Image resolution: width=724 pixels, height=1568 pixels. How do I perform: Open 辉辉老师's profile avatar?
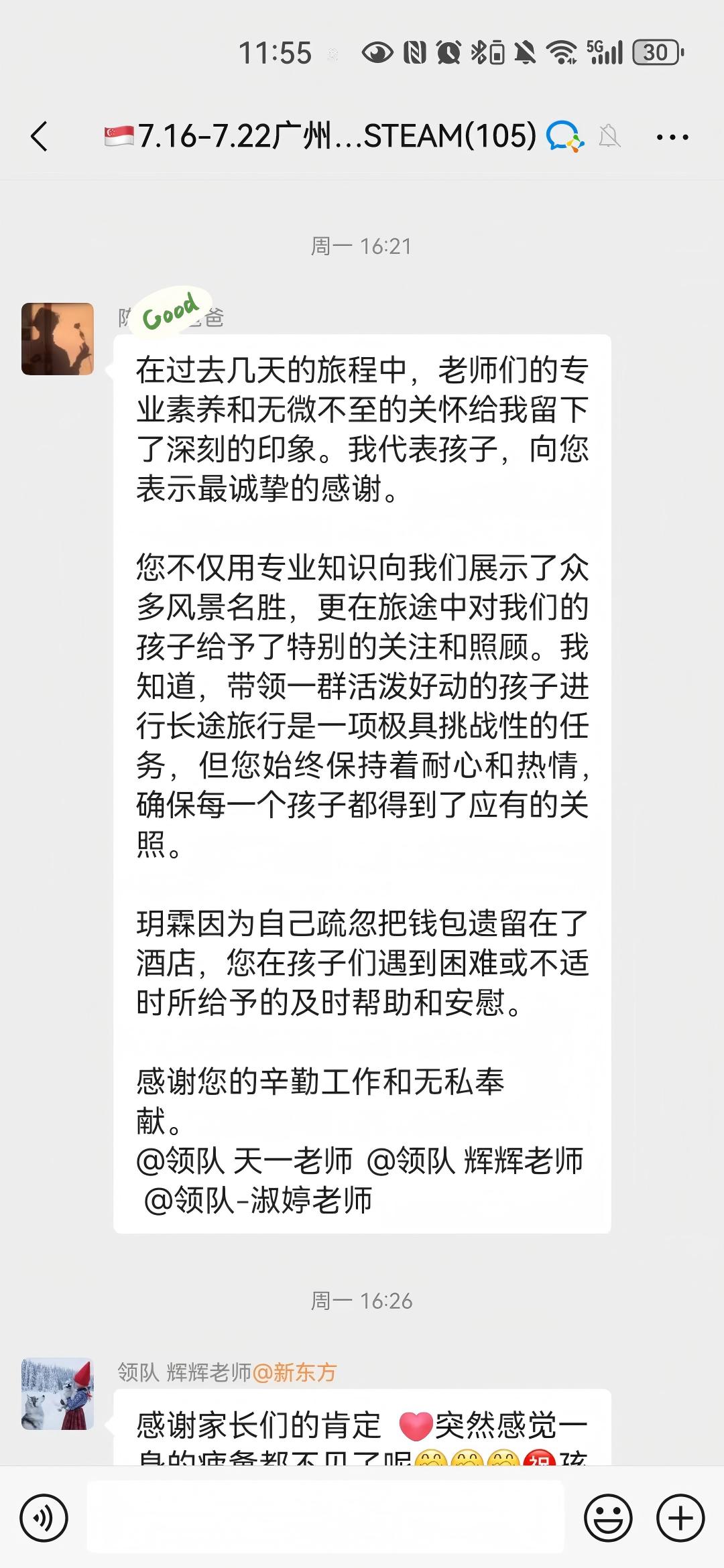[58, 1394]
